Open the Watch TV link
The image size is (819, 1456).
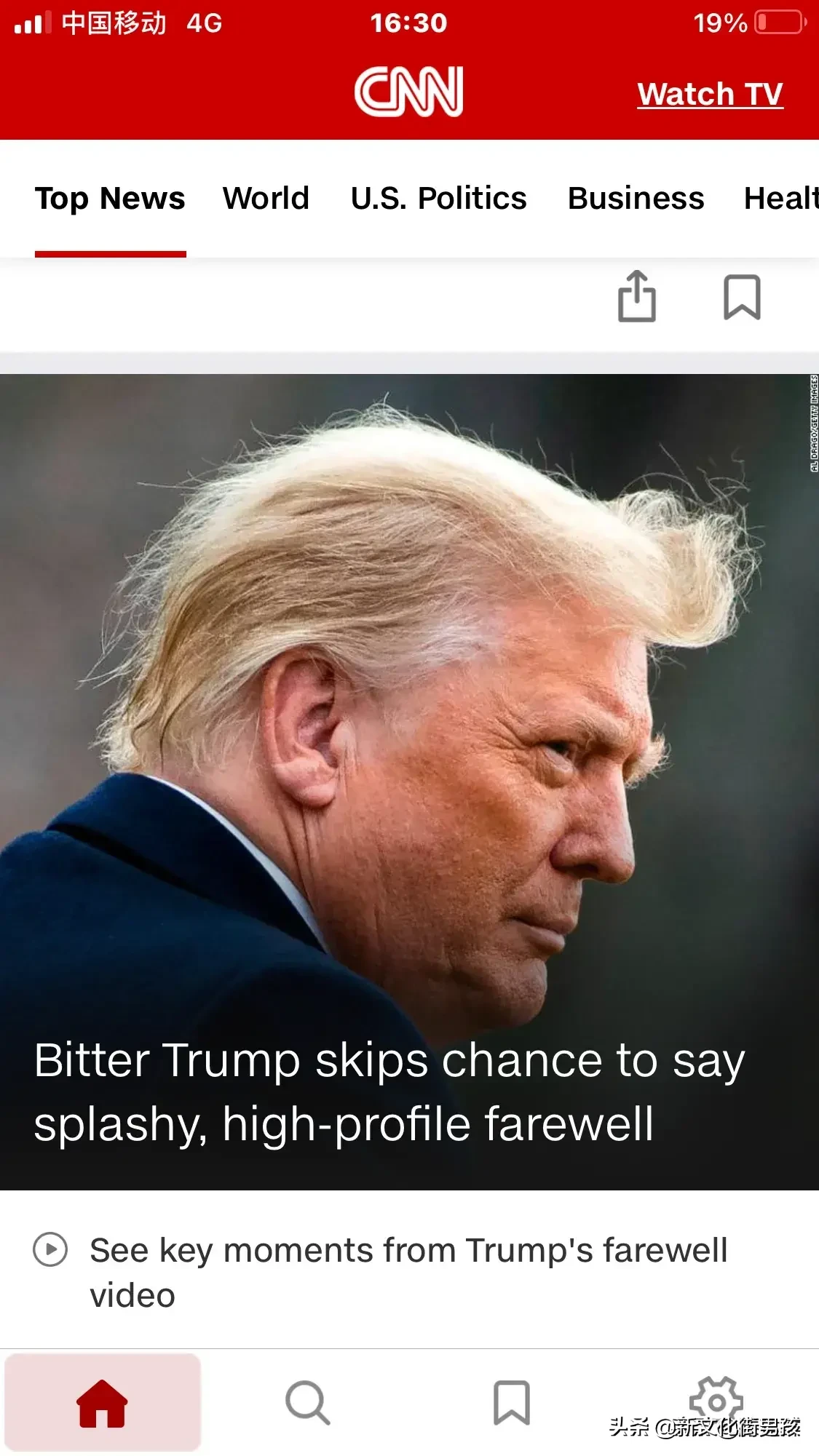pos(710,94)
